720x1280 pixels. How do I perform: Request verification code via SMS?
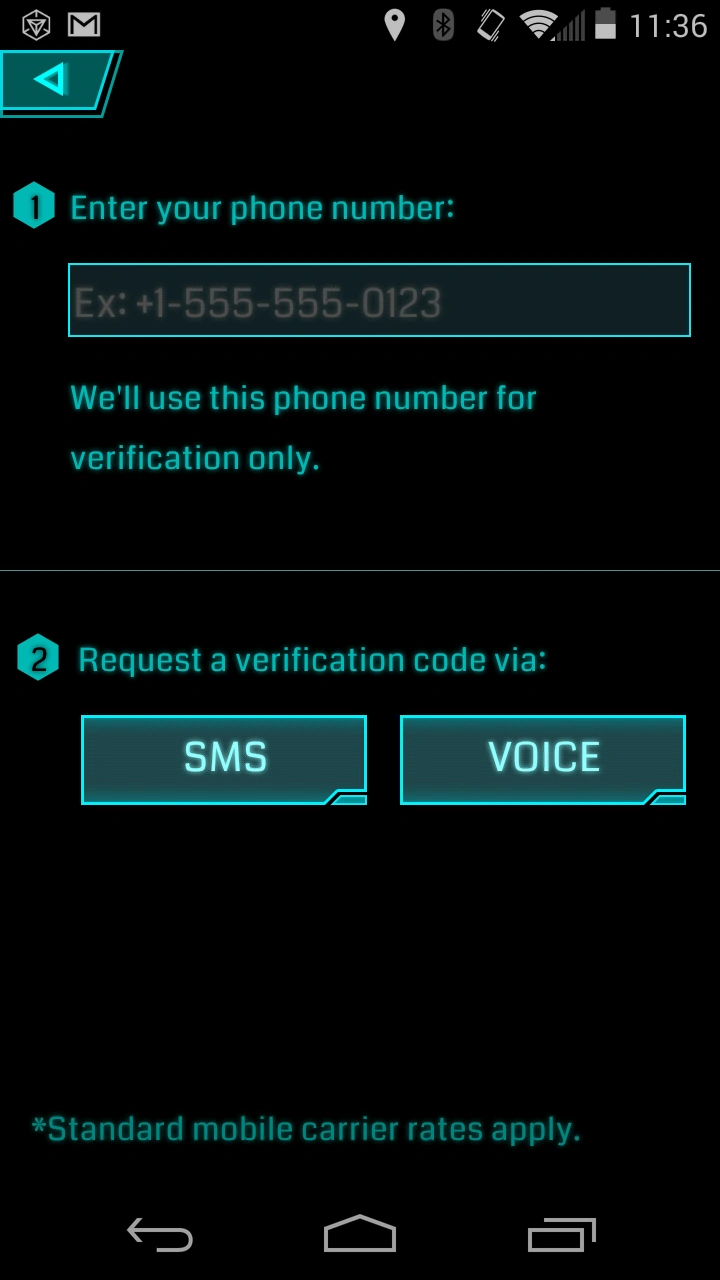[x=224, y=759]
